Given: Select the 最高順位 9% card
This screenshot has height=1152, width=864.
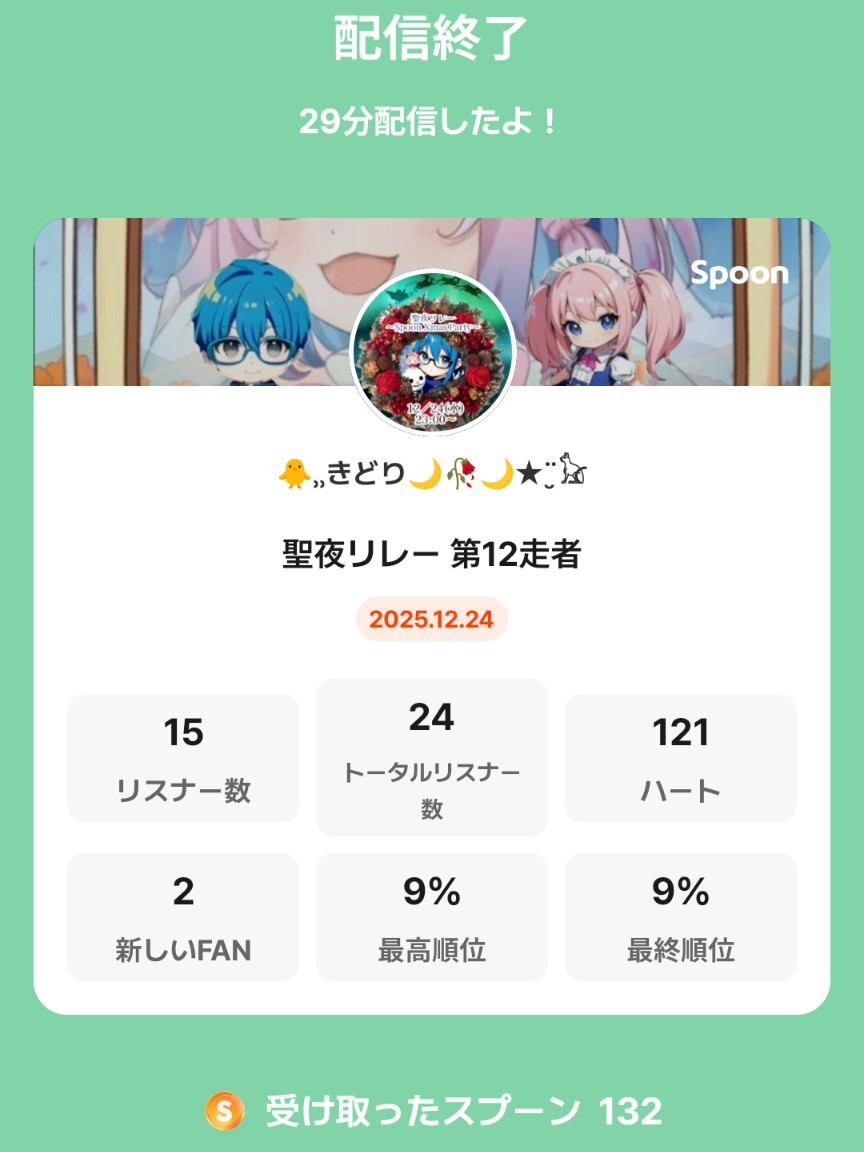Looking at the screenshot, I should pos(432,916).
